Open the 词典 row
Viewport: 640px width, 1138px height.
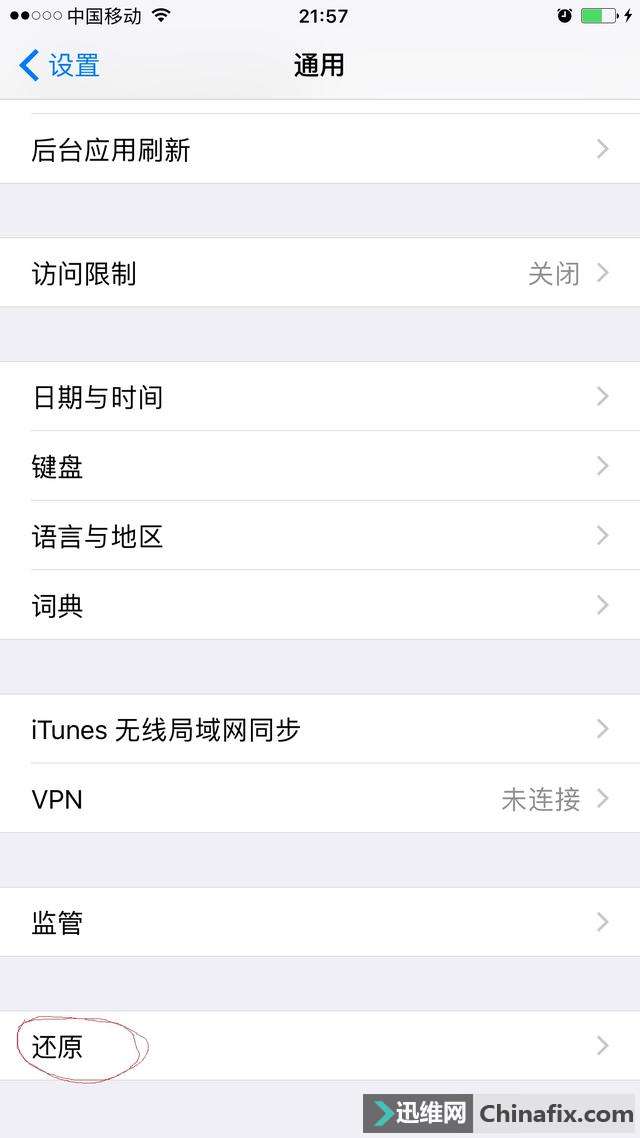pyautogui.click(x=320, y=605)
